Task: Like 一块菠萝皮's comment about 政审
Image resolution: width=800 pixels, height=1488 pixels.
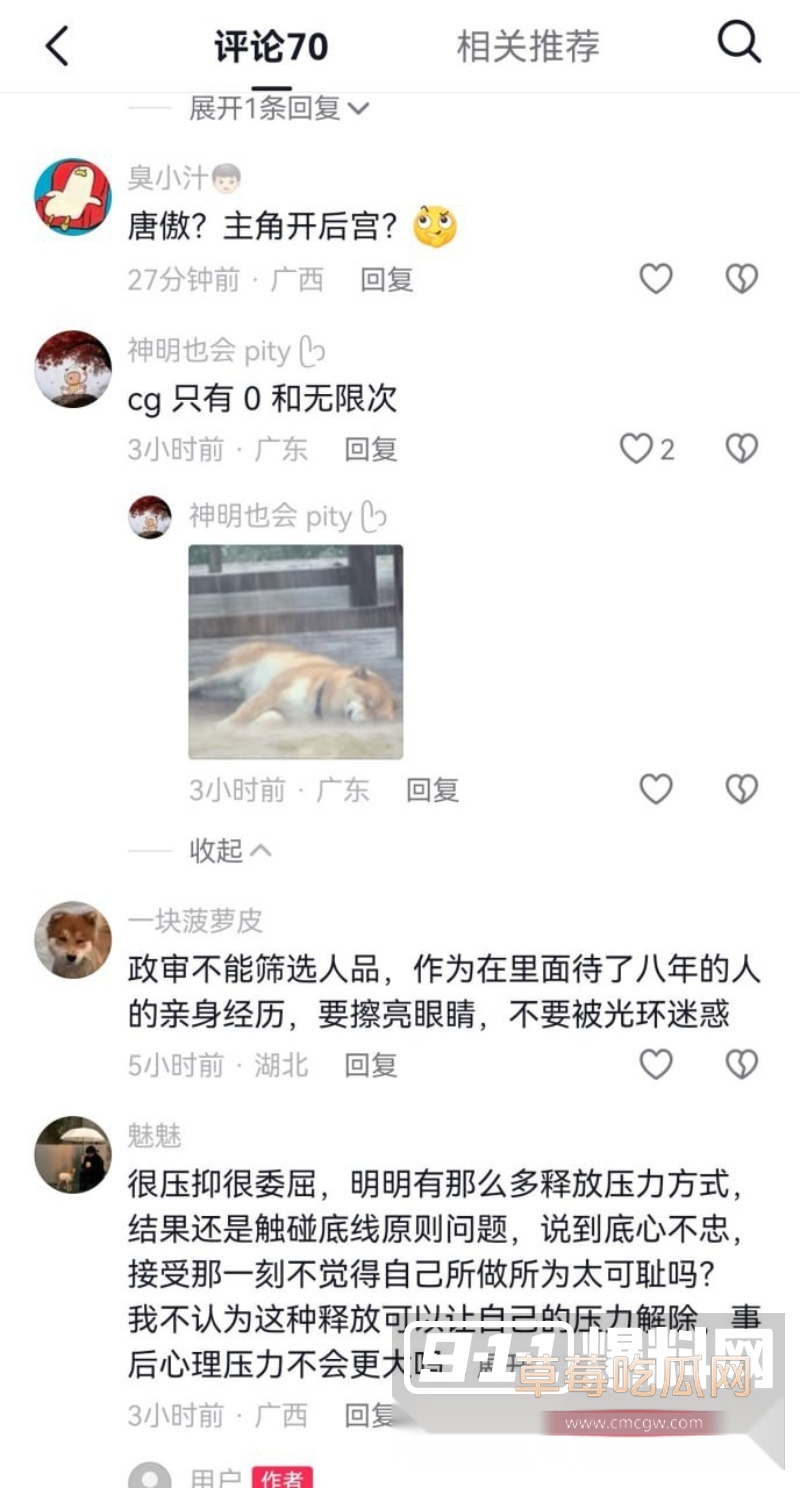Action: [x=655, y=1063]
